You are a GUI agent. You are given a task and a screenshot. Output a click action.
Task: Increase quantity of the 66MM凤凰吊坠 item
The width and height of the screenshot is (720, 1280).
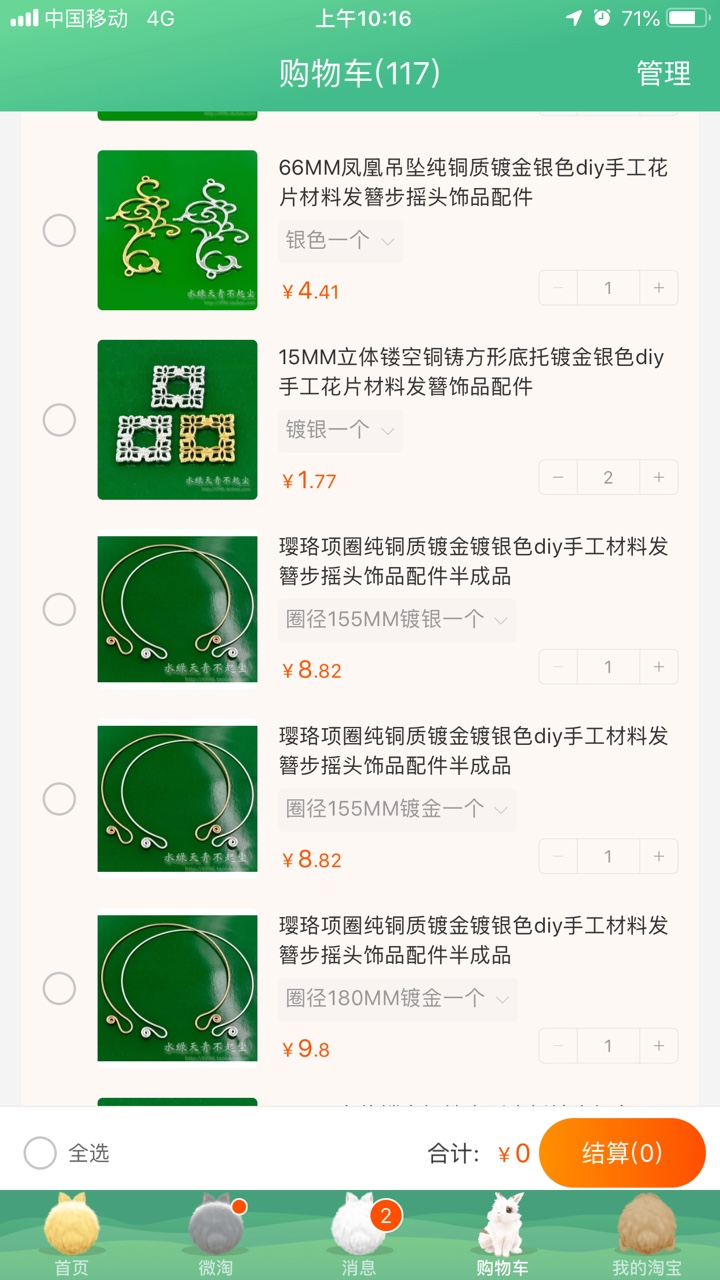[658, 288]
